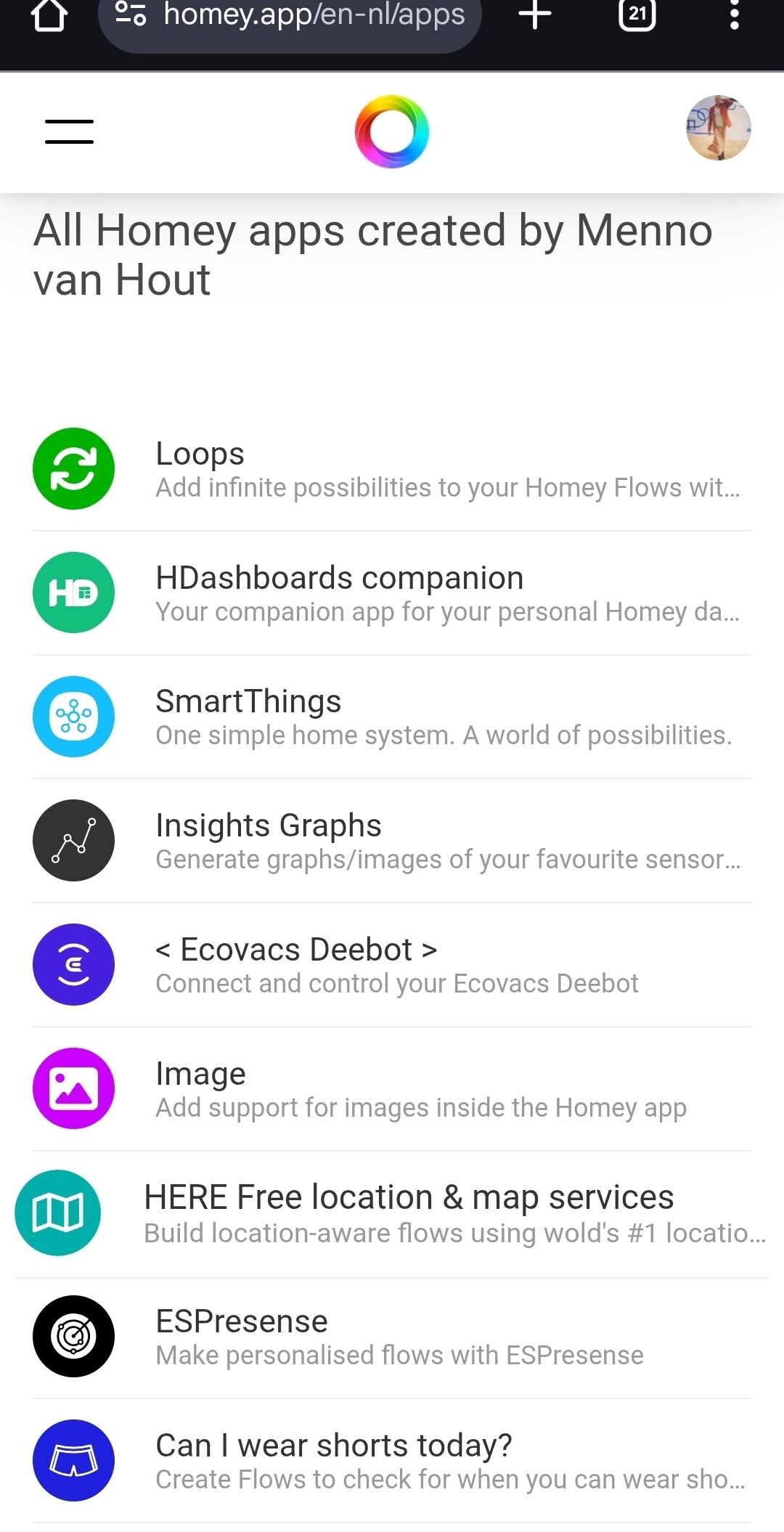Open the user profile avatar
Viewport: 784px width, 1532px height.
(x=718, y=128)
